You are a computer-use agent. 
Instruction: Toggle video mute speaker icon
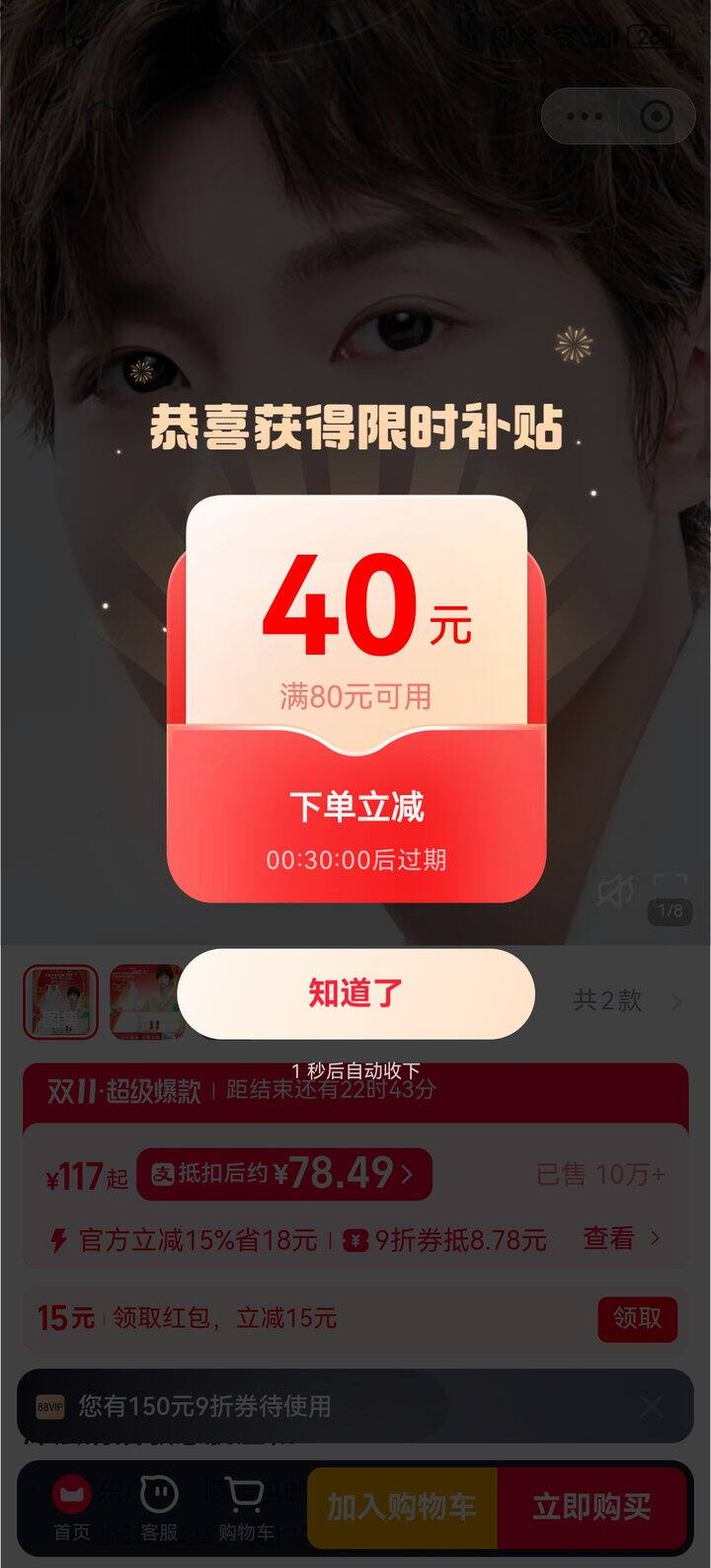tap(615, 892)
